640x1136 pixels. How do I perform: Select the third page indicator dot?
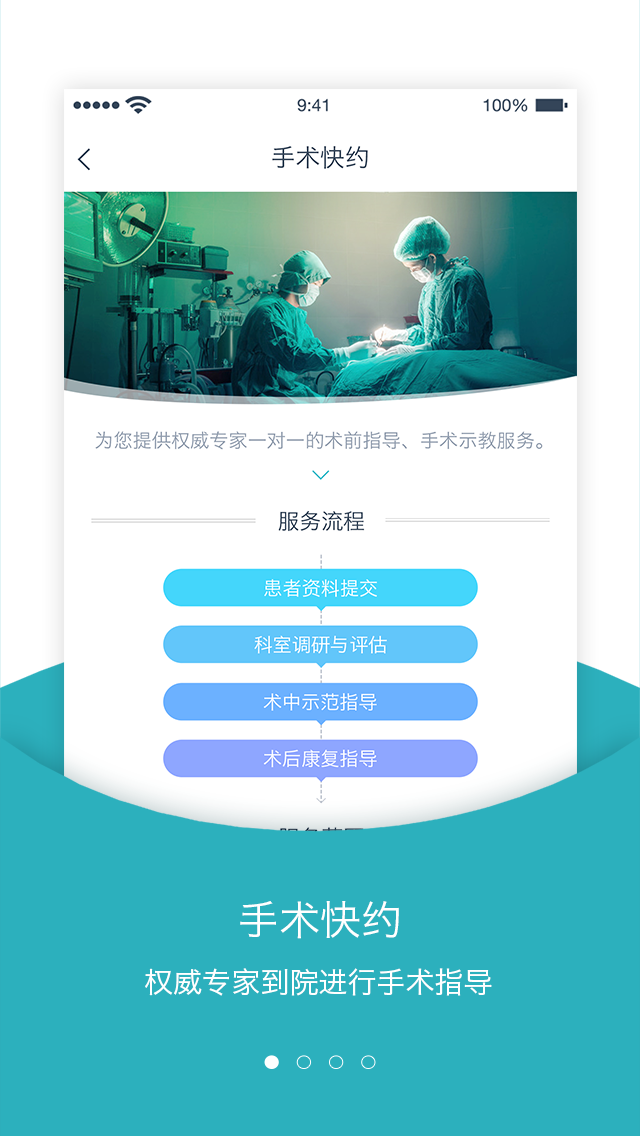click(336, 1062)
